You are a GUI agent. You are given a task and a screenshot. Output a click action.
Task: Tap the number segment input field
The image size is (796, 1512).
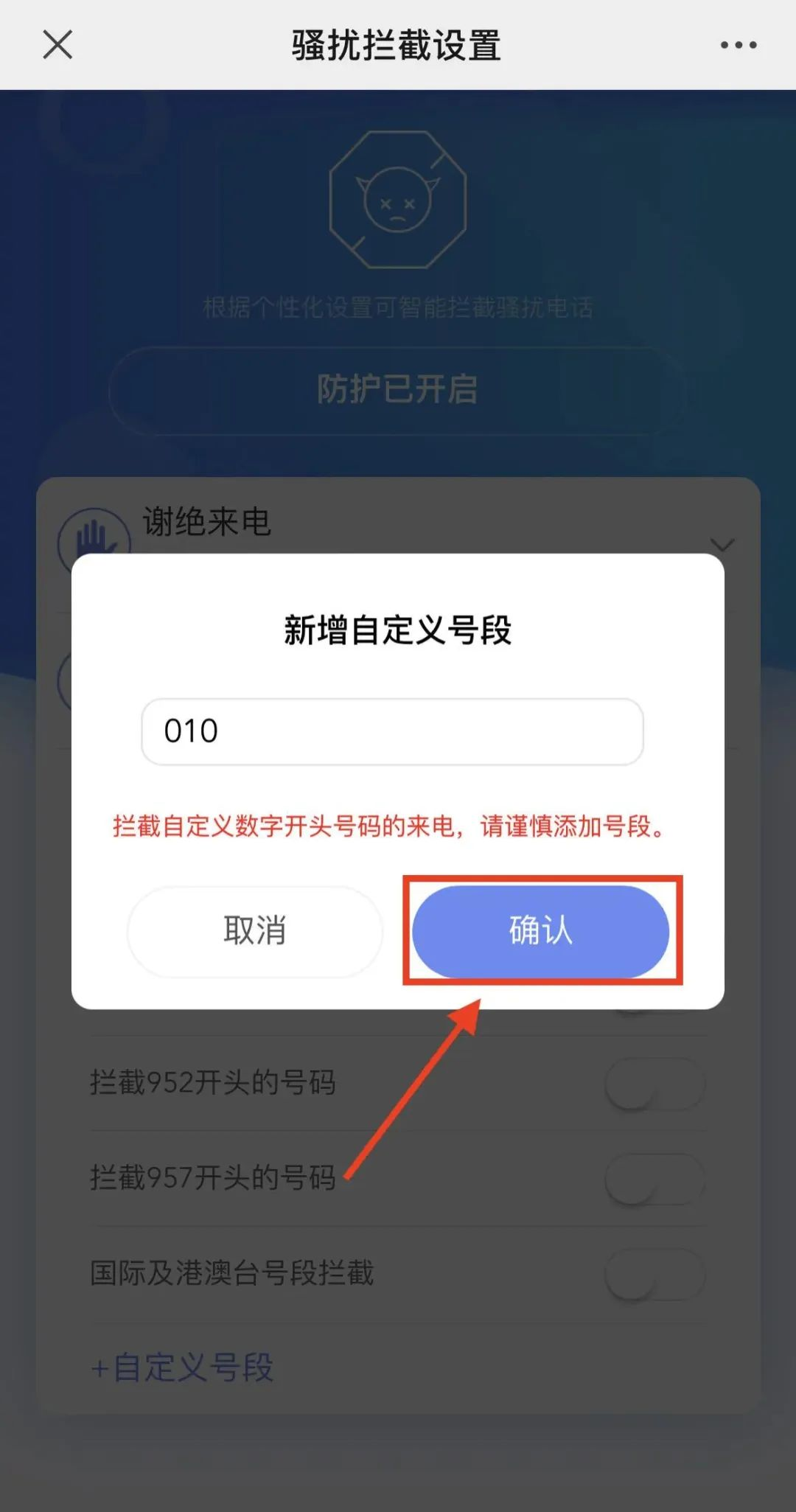[x=392, y=731]
